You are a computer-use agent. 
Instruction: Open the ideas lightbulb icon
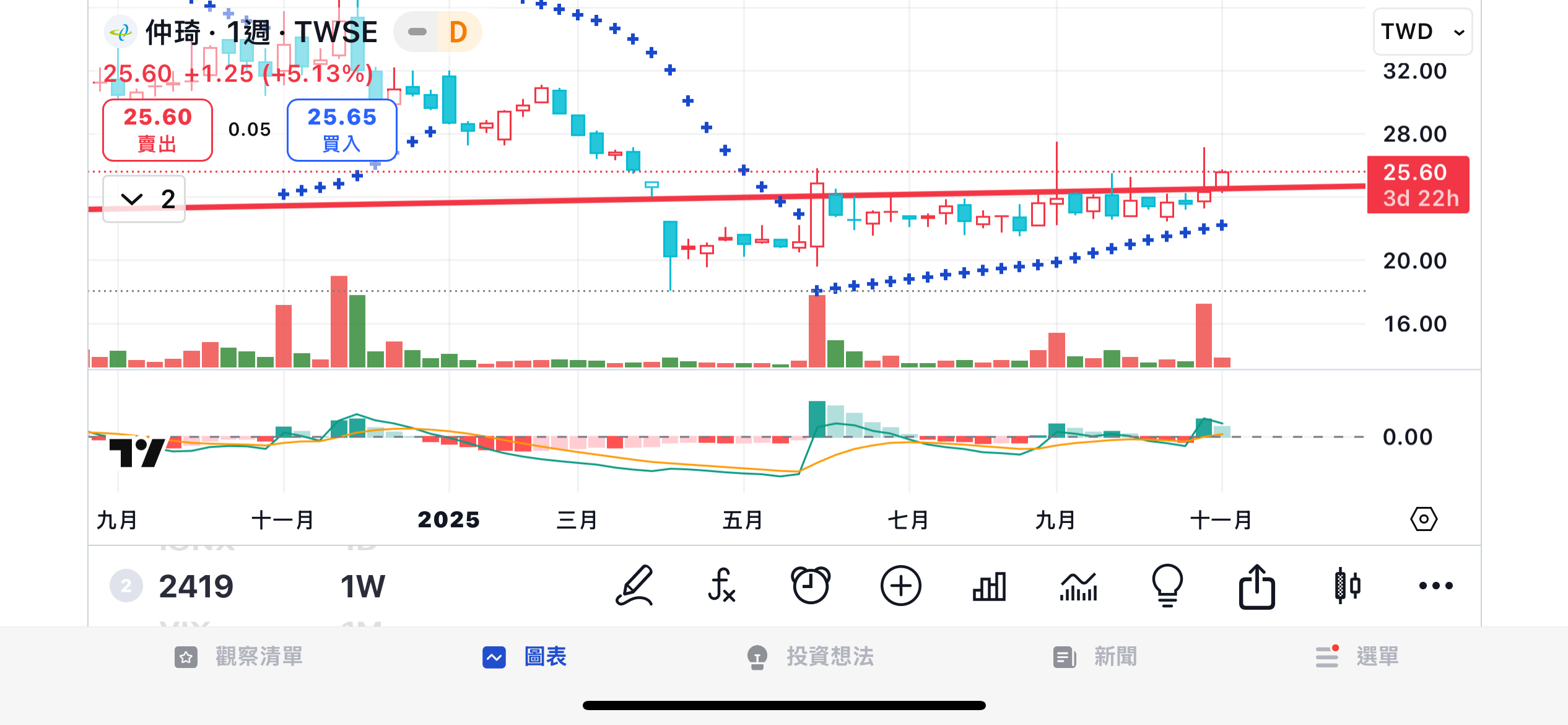click(x=1167, y=586)
